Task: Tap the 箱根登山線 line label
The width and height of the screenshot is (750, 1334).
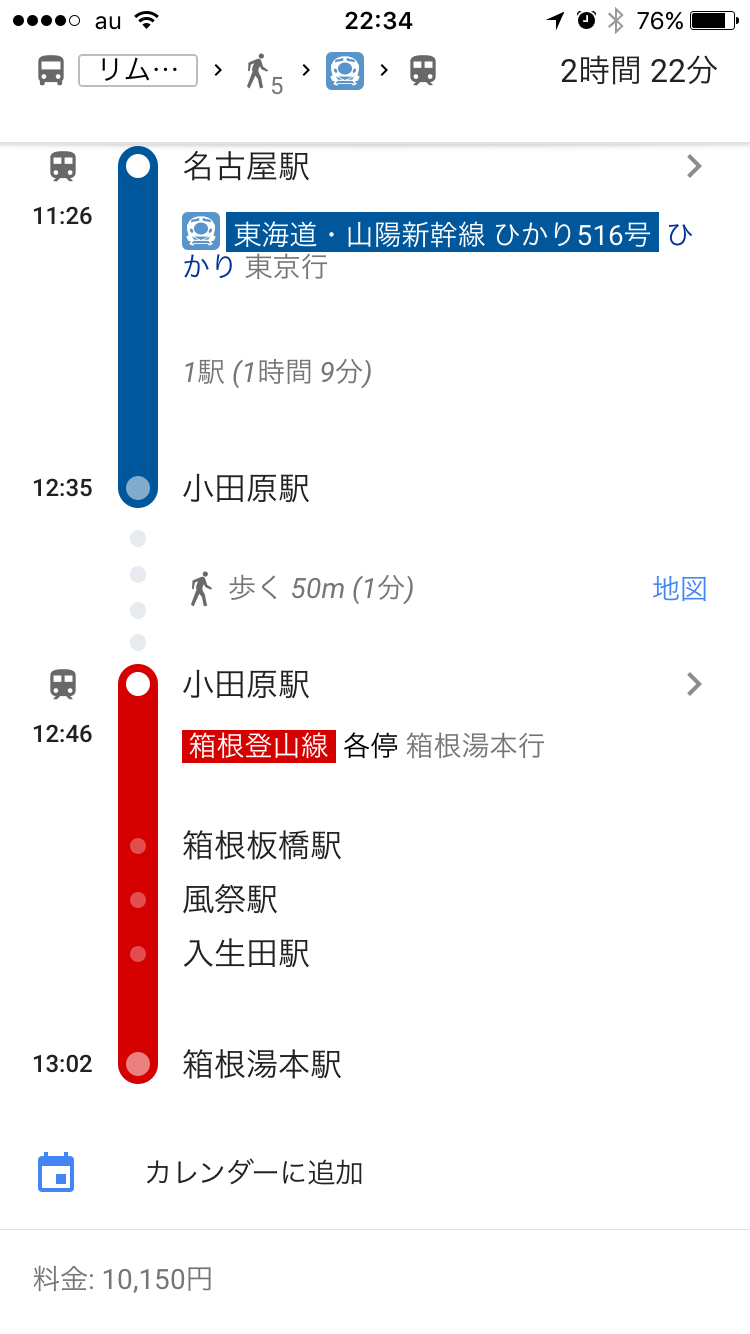Action: point(258,746)
